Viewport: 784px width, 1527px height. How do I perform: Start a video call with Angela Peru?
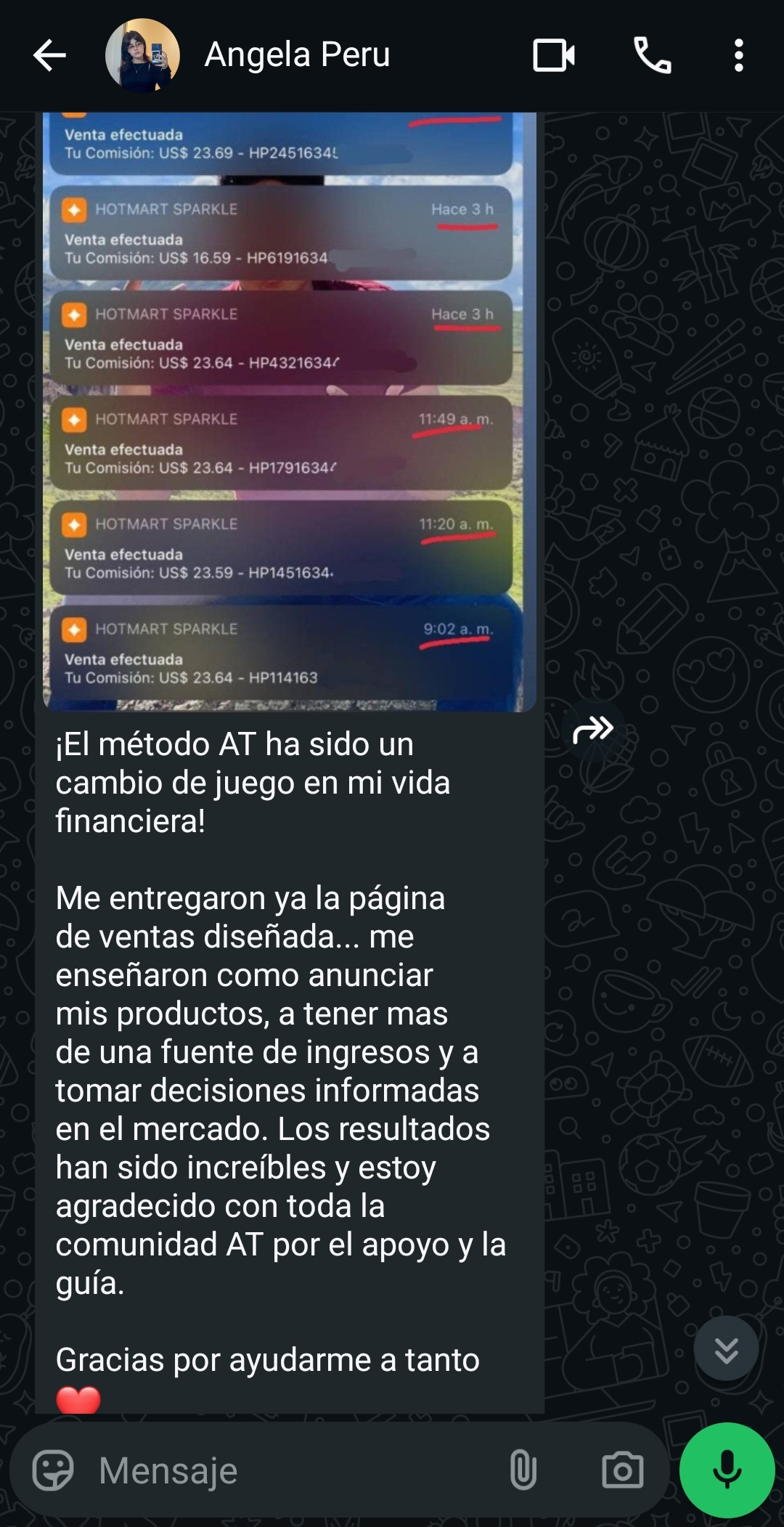pyautogui.click(x=554, y=56)
